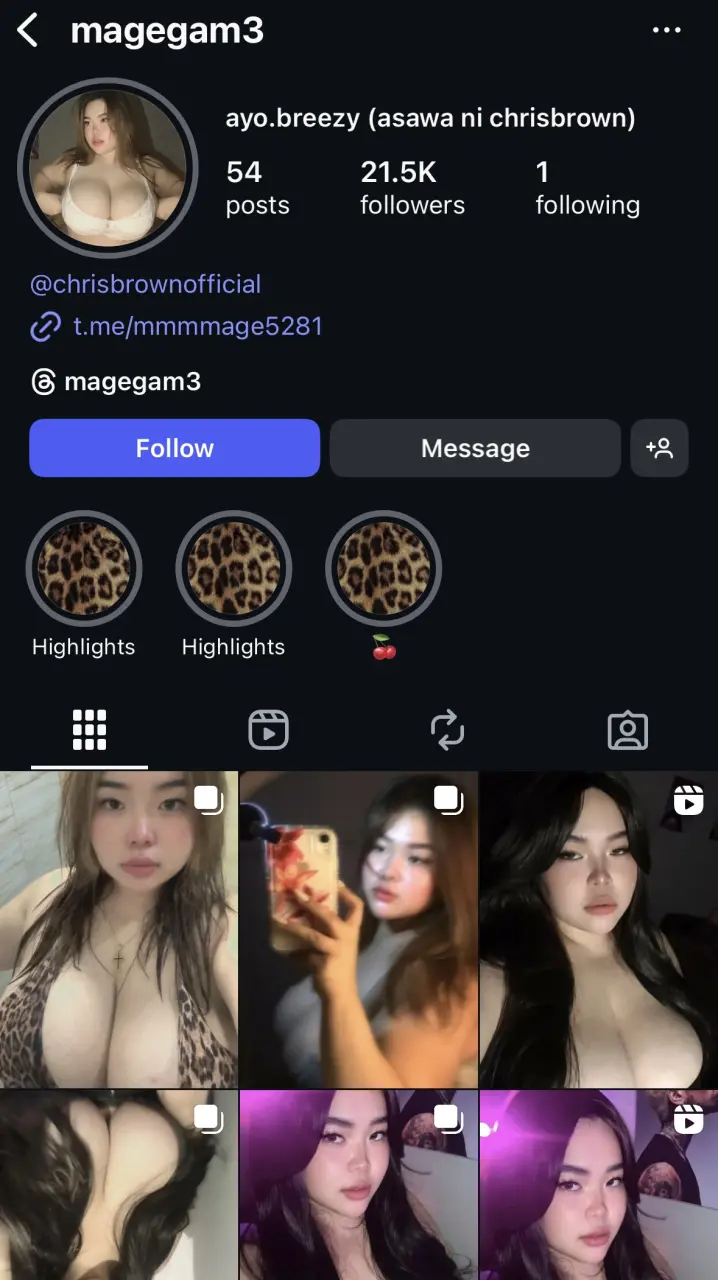
Task: Send a message to this profile
Action: click(x=475, y=448)
